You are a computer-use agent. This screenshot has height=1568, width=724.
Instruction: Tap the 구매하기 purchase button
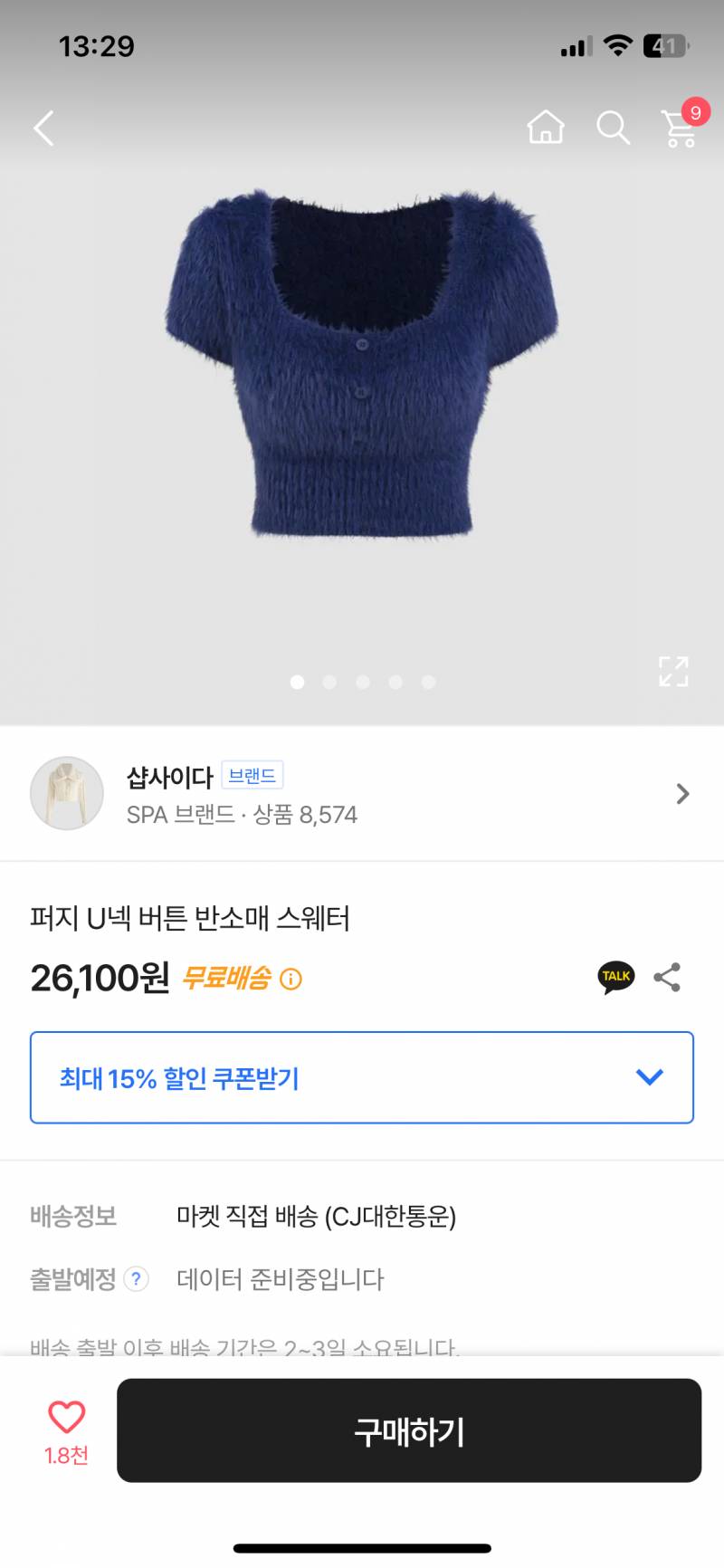(408, 1429)
